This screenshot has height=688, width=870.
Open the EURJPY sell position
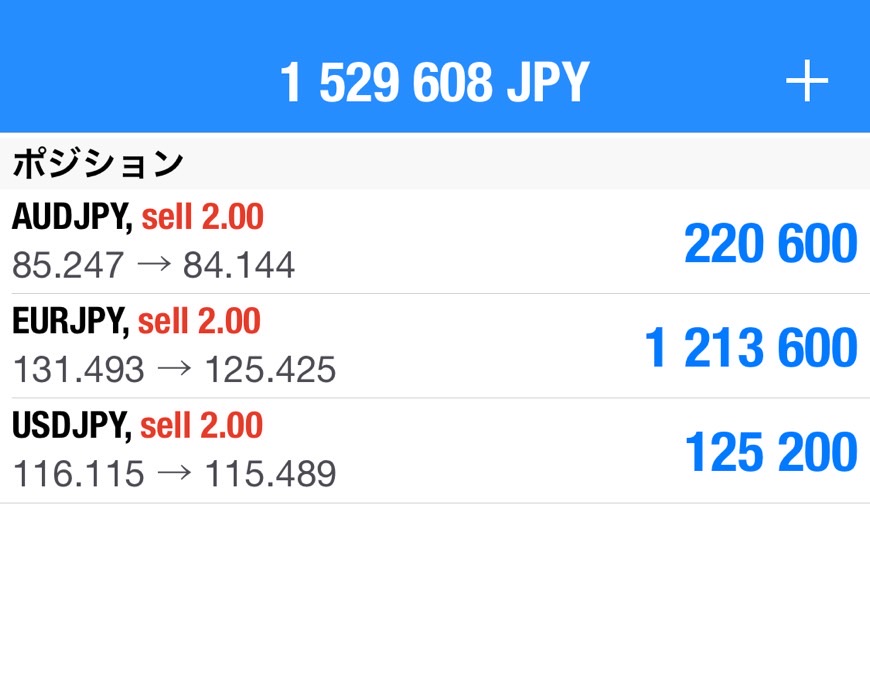point(434,346)
